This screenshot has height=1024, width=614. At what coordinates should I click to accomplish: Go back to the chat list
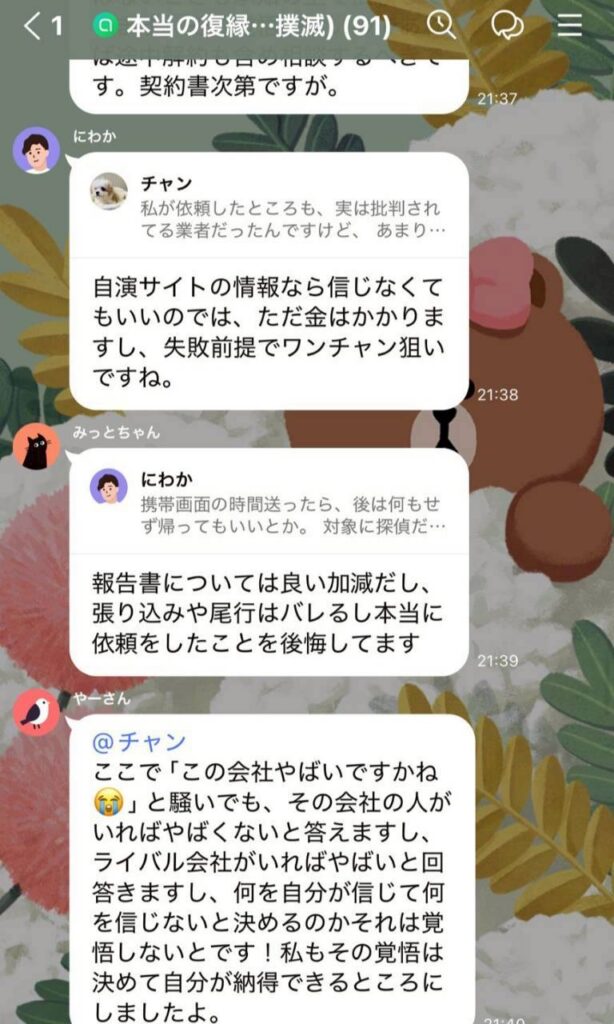[x=40, y=26]
